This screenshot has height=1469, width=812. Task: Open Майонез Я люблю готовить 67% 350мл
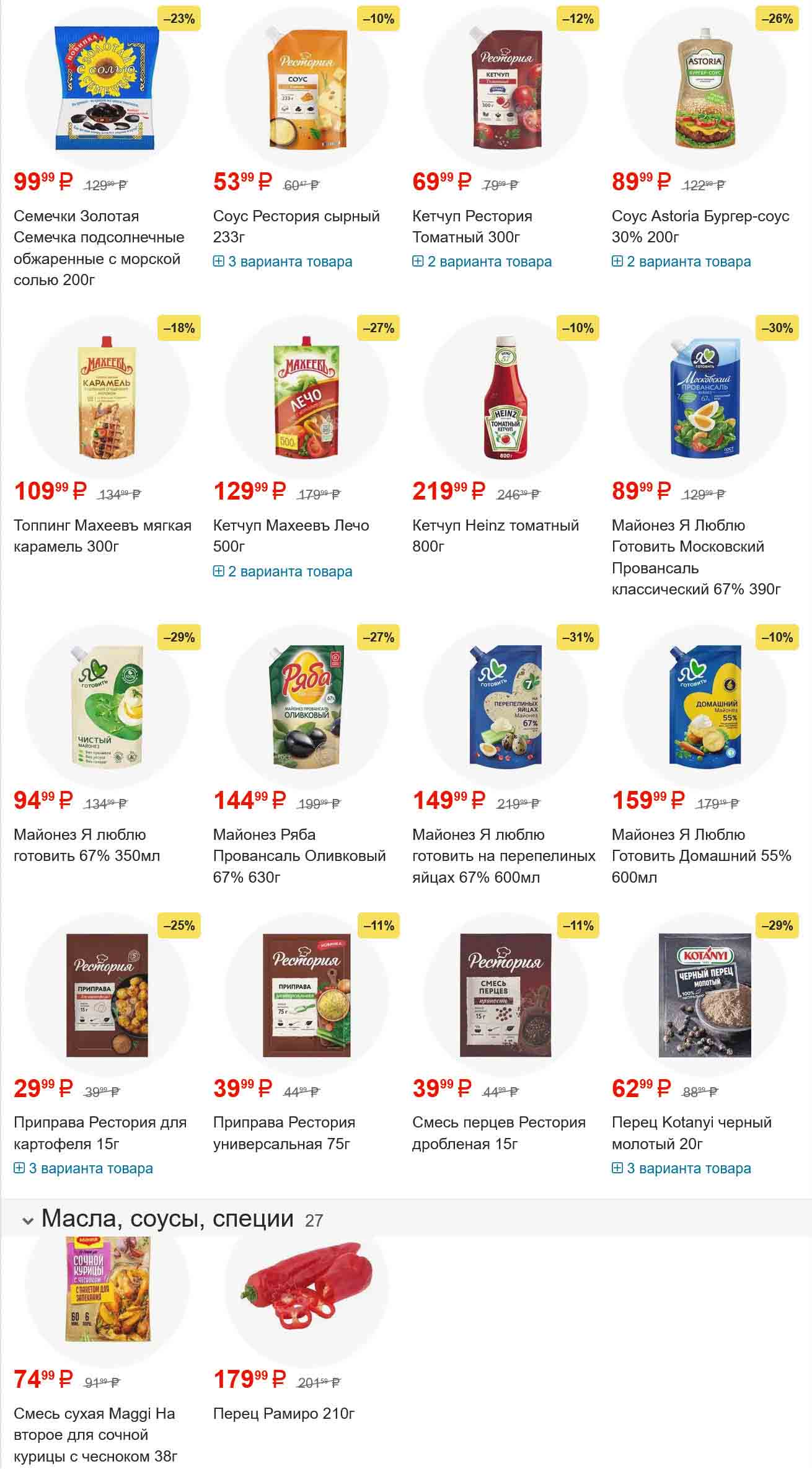click(87, 845)
